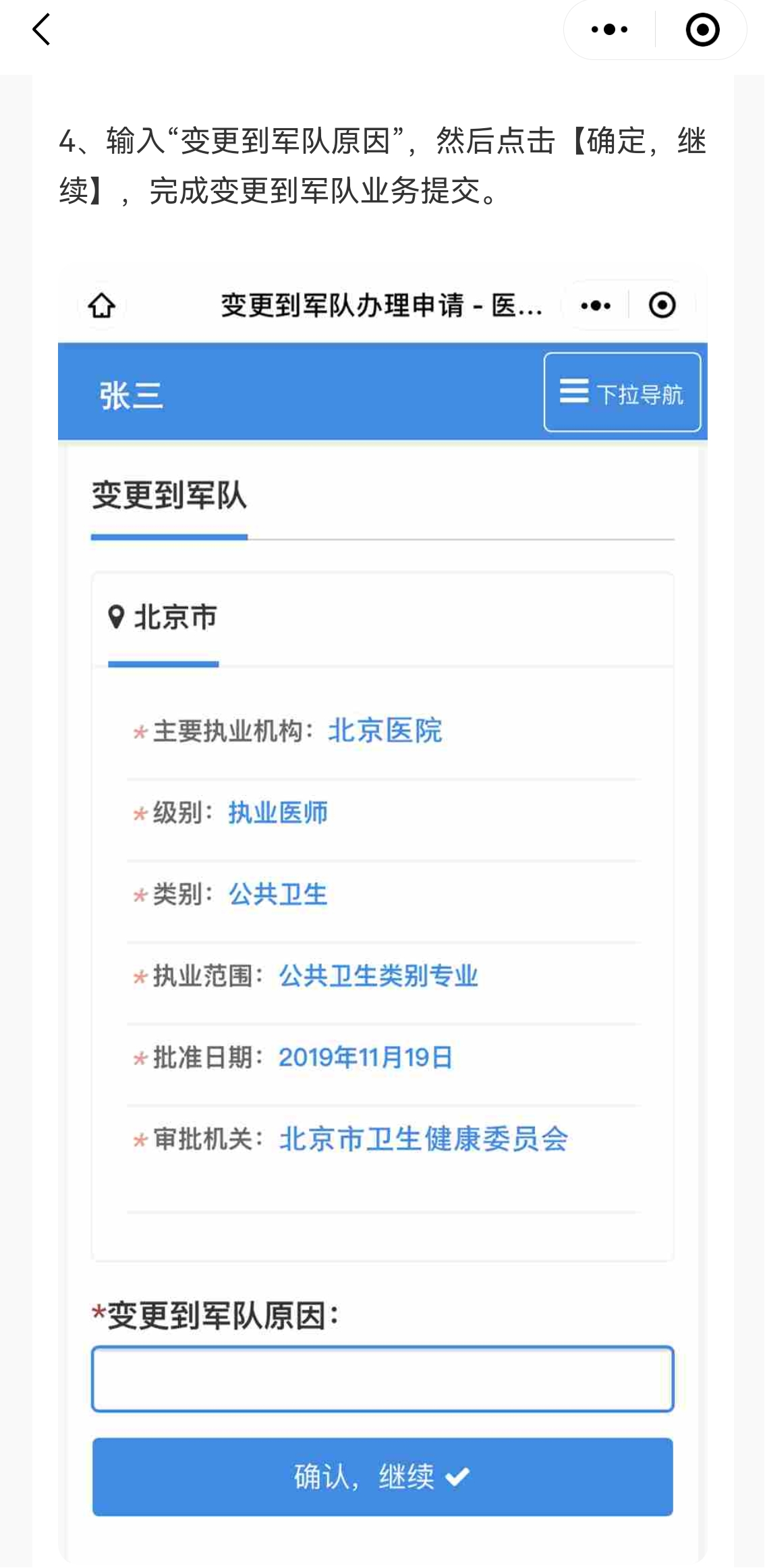Go back using the top-left arrow
The image size is (765, 1568).
(42, 30)
